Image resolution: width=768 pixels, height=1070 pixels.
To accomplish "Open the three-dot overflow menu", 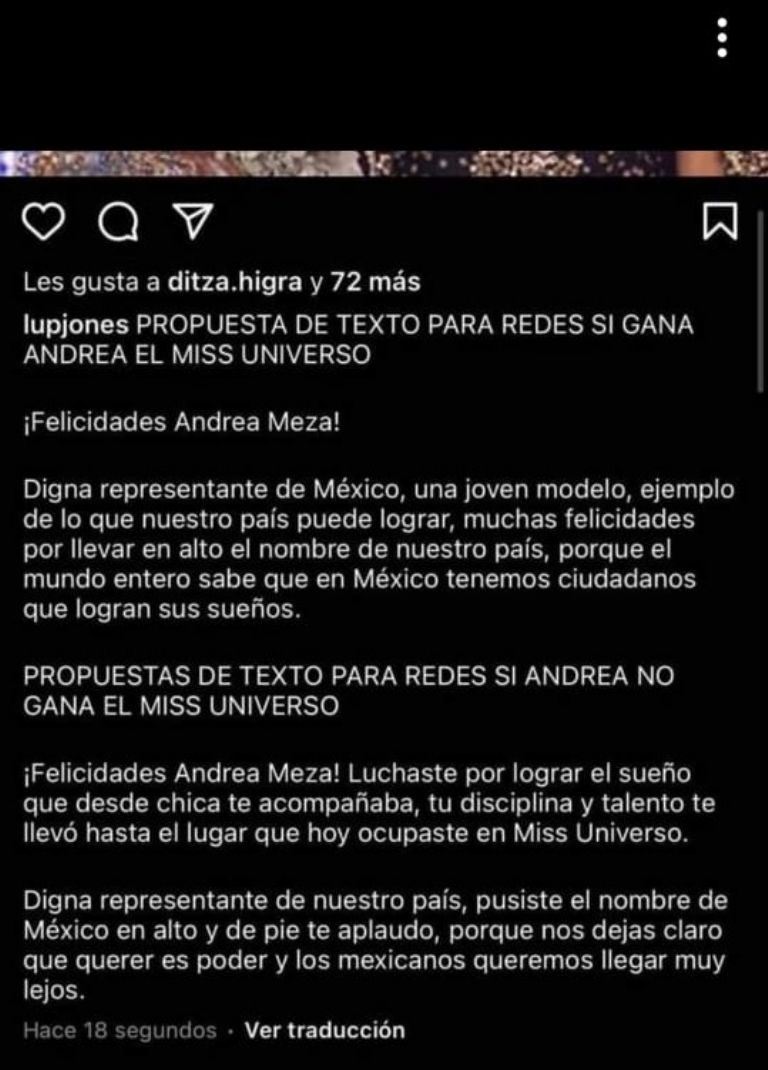I will 722,38.
